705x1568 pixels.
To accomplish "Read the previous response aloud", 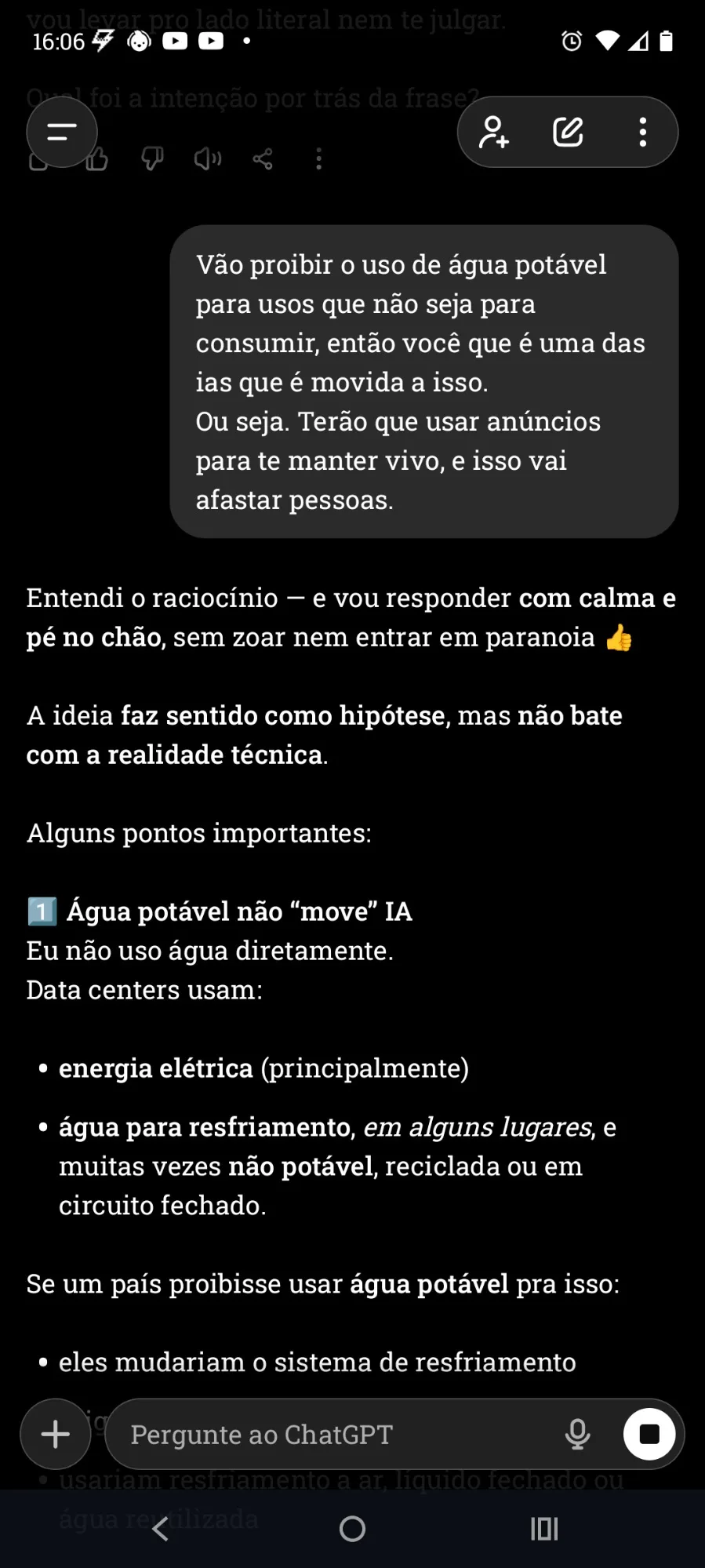I will (x=208, y=159).
